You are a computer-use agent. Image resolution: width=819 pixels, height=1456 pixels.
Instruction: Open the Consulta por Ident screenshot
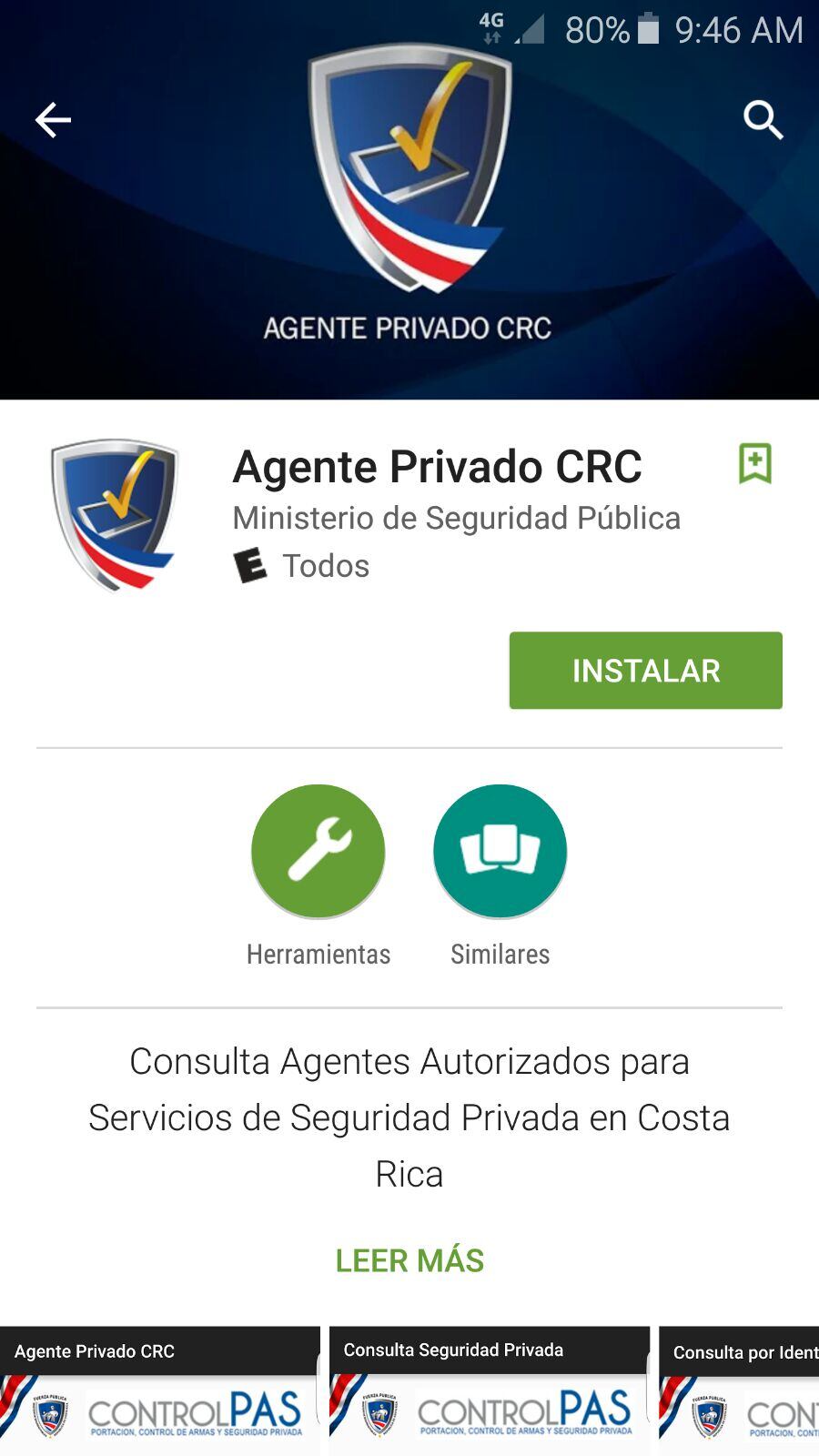point(739,1391)
